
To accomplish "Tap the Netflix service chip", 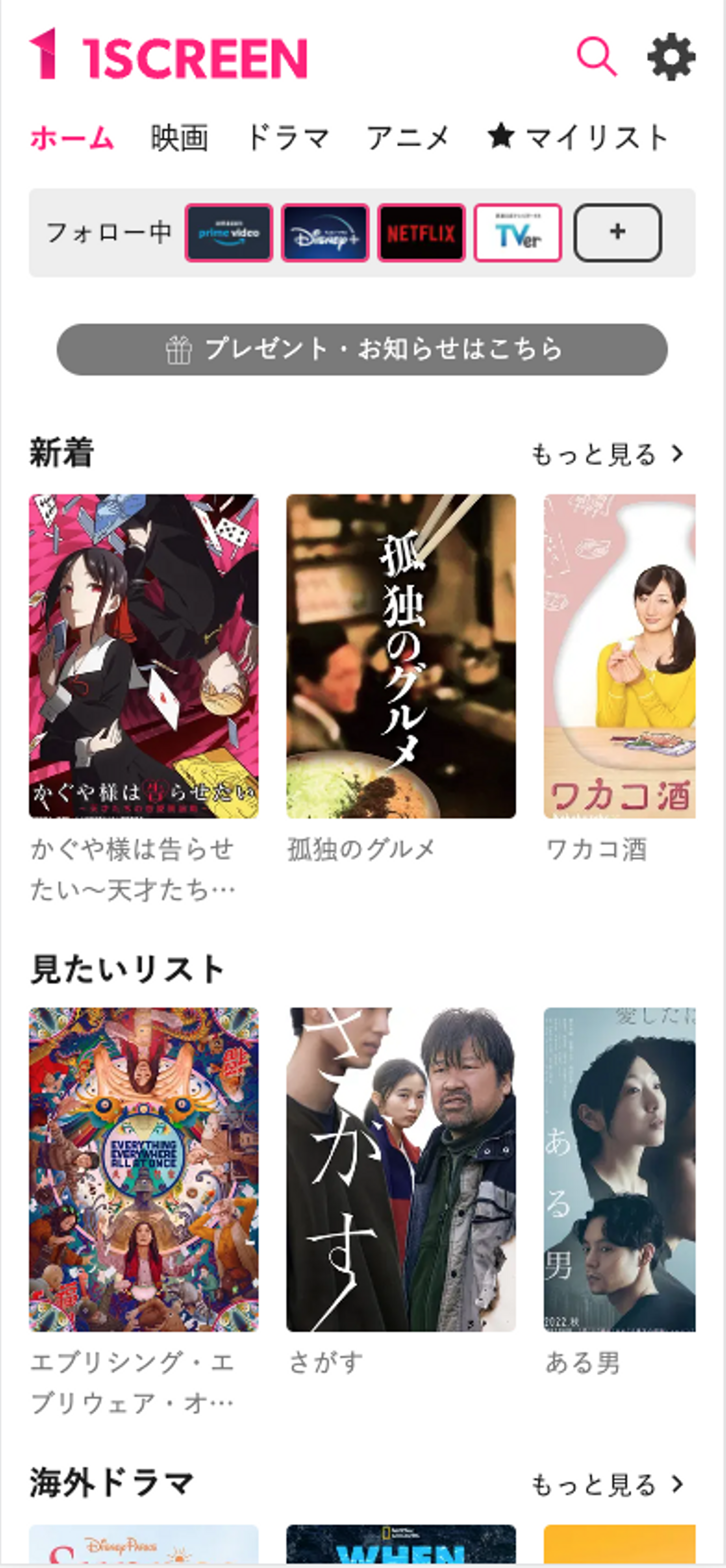I will pos(421,233).
